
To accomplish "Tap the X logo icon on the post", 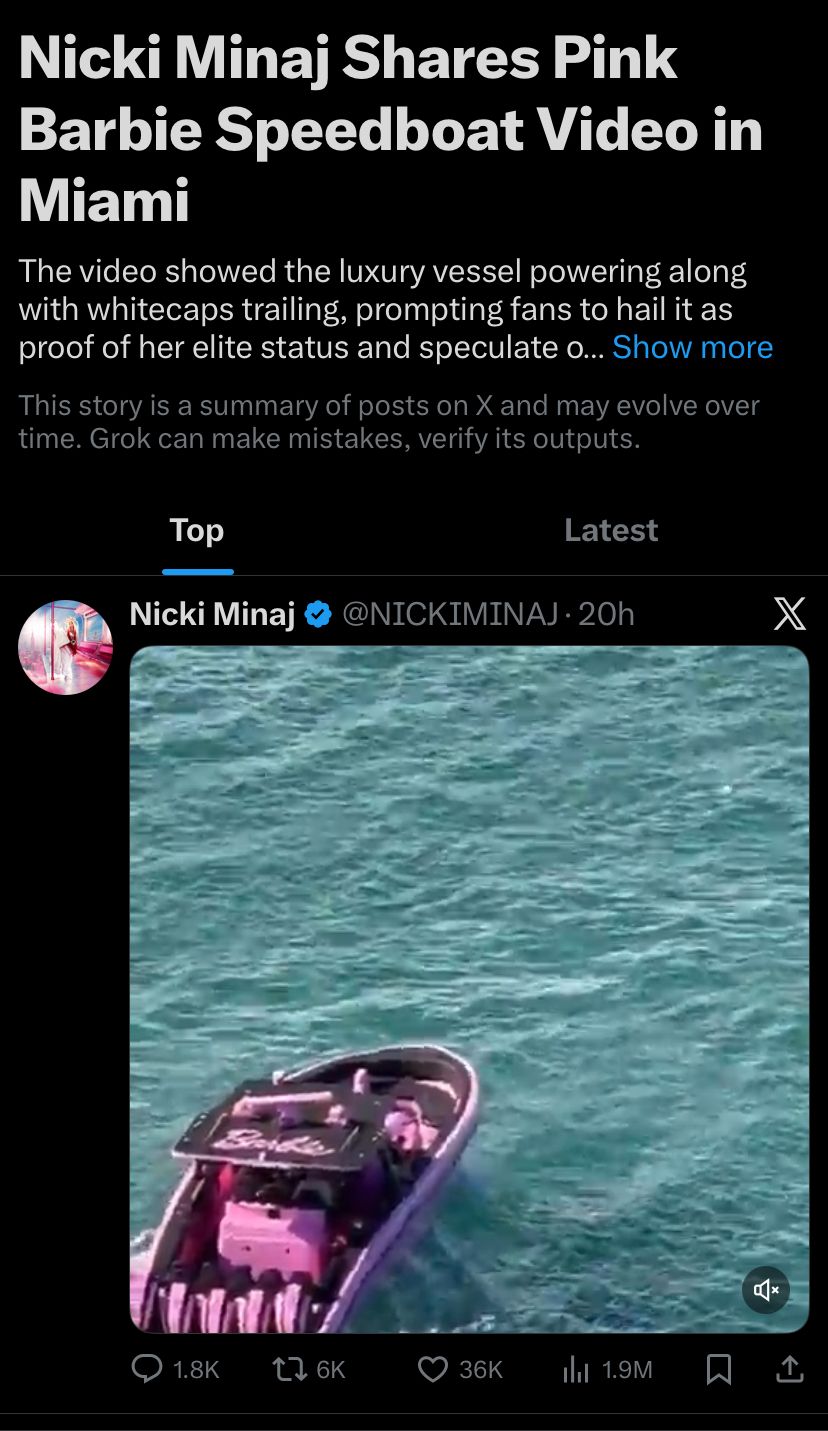I will 789,613.
